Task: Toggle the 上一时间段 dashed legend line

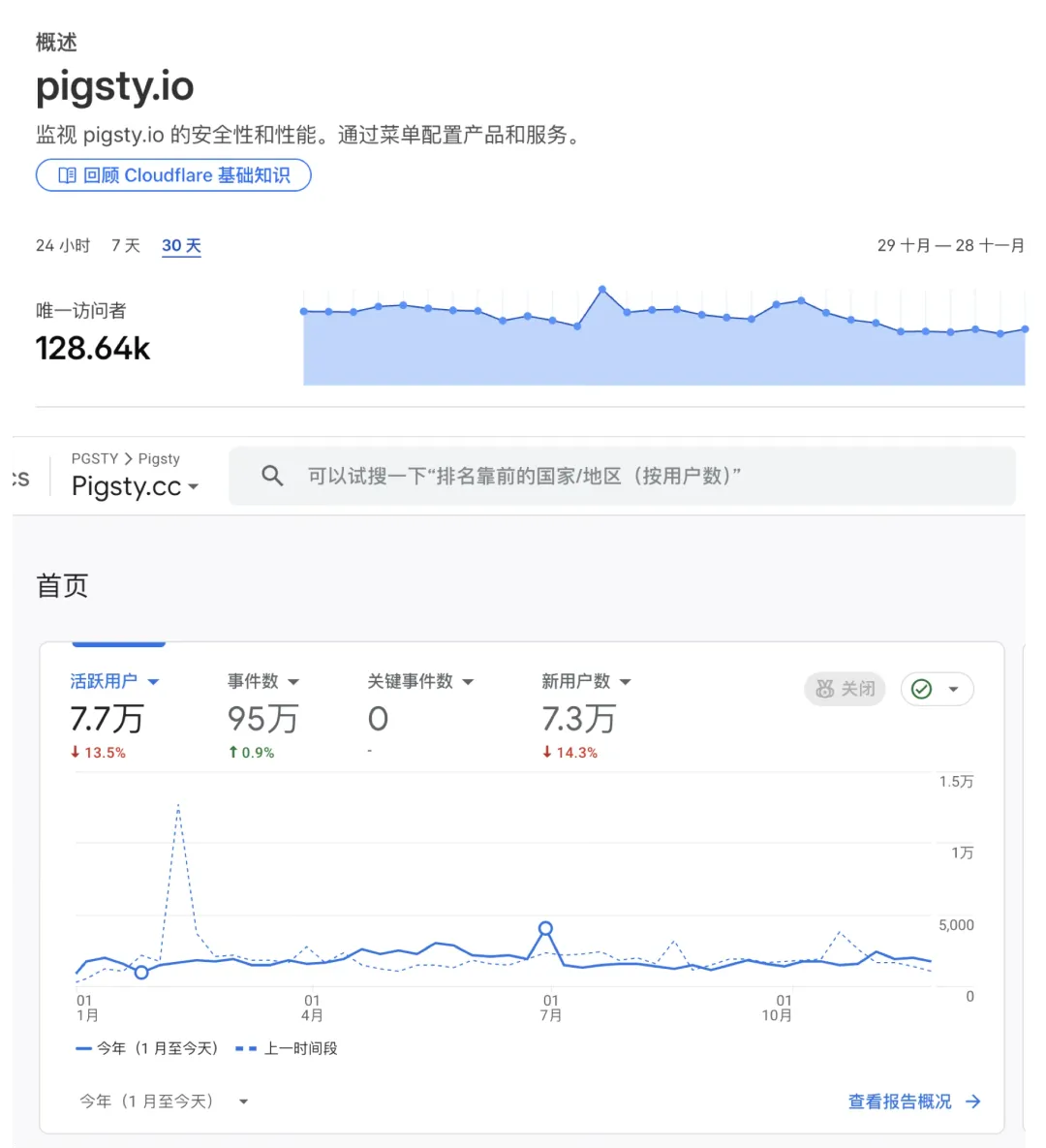Action: point(291,1047)
